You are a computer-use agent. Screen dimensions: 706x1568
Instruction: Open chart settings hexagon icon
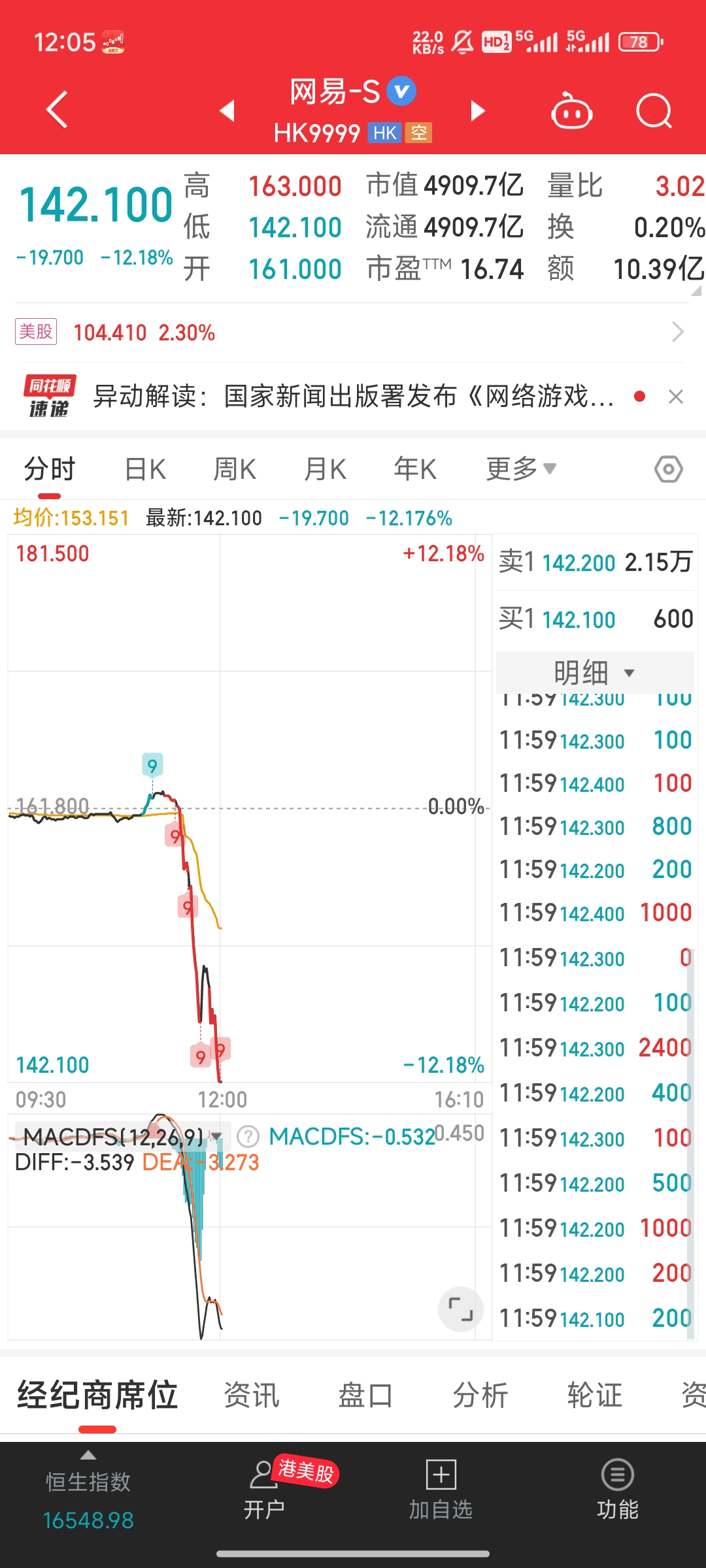click(668, 469)
